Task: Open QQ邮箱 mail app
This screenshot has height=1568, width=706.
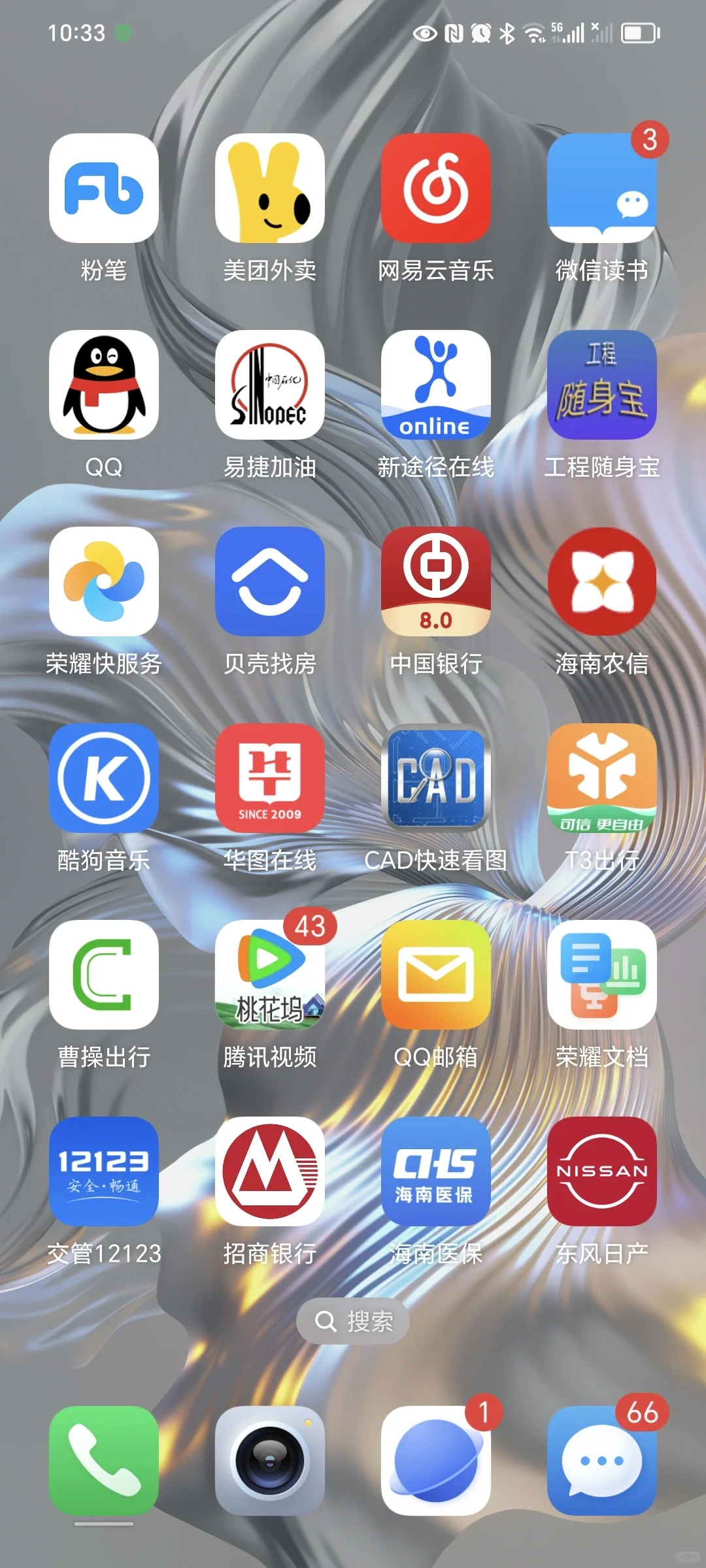Action: (435, 975)
